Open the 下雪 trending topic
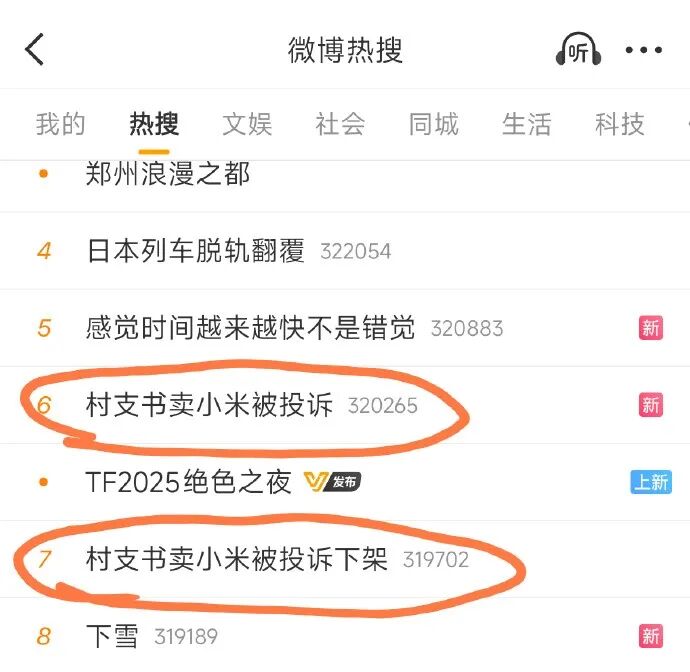This screenshot has height=672, width=690. (113, 636)
